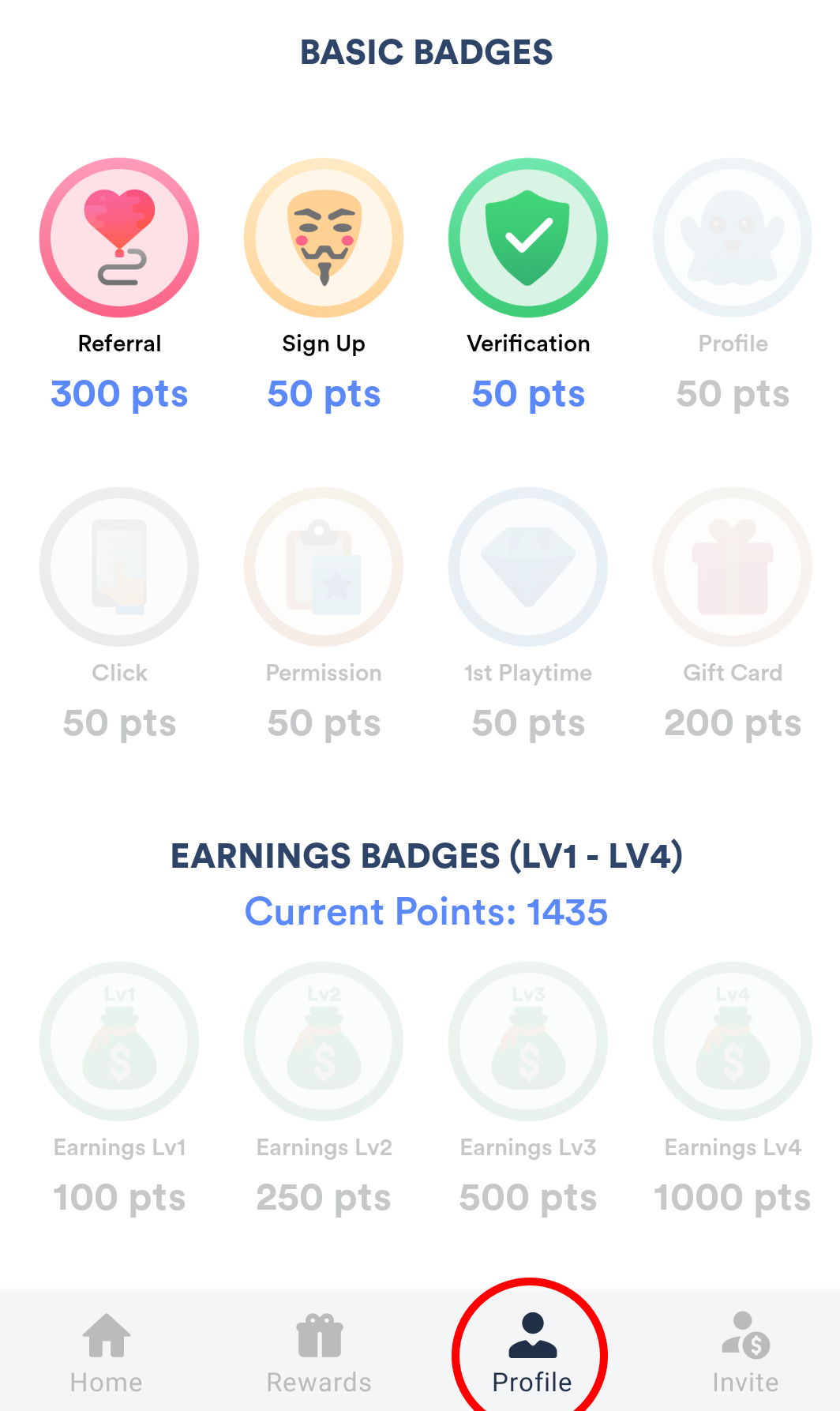Select the Profile tab
This screenshot has height=1411, width=840.
coord(532,1353)
